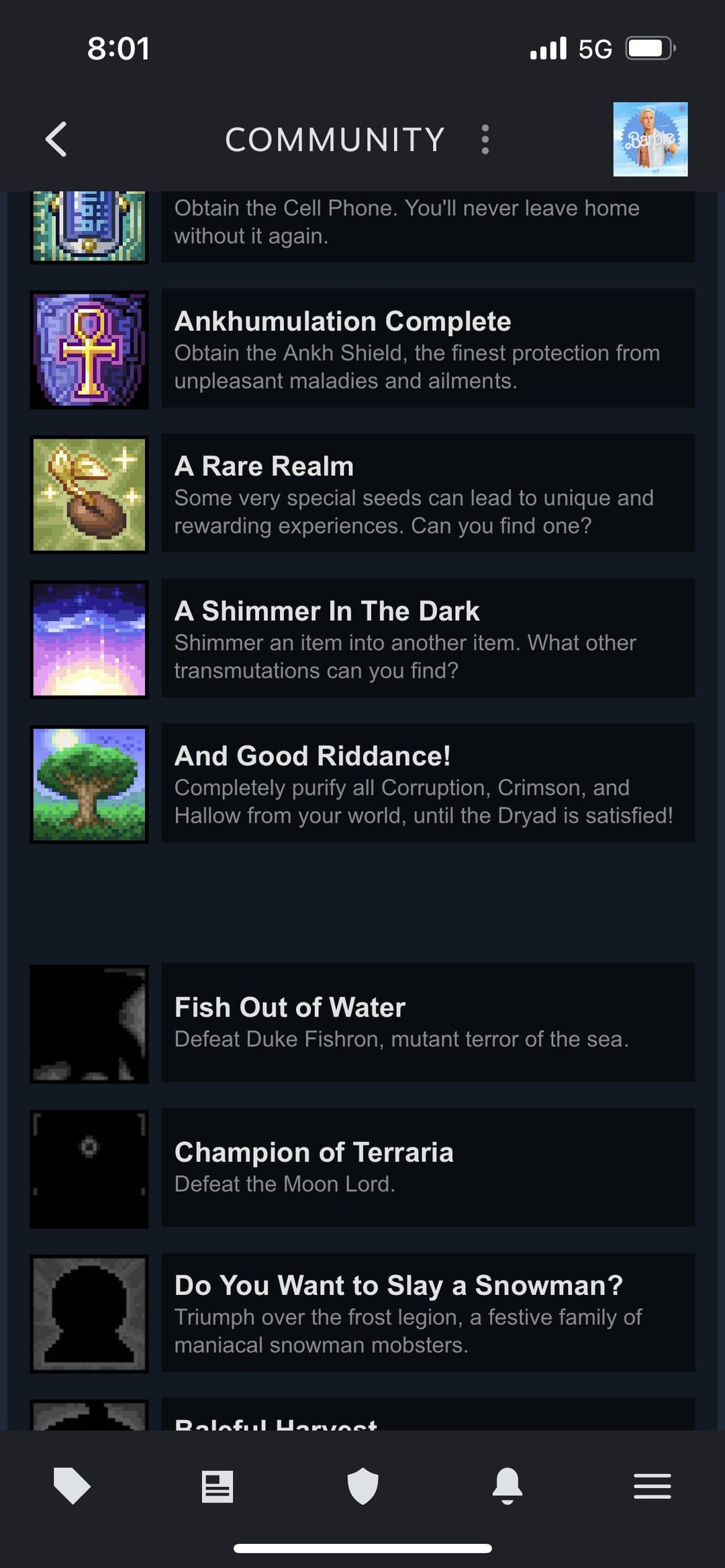Go back using the back arrow
Viewport: 725px width, 1568px height.
(56, 140)
